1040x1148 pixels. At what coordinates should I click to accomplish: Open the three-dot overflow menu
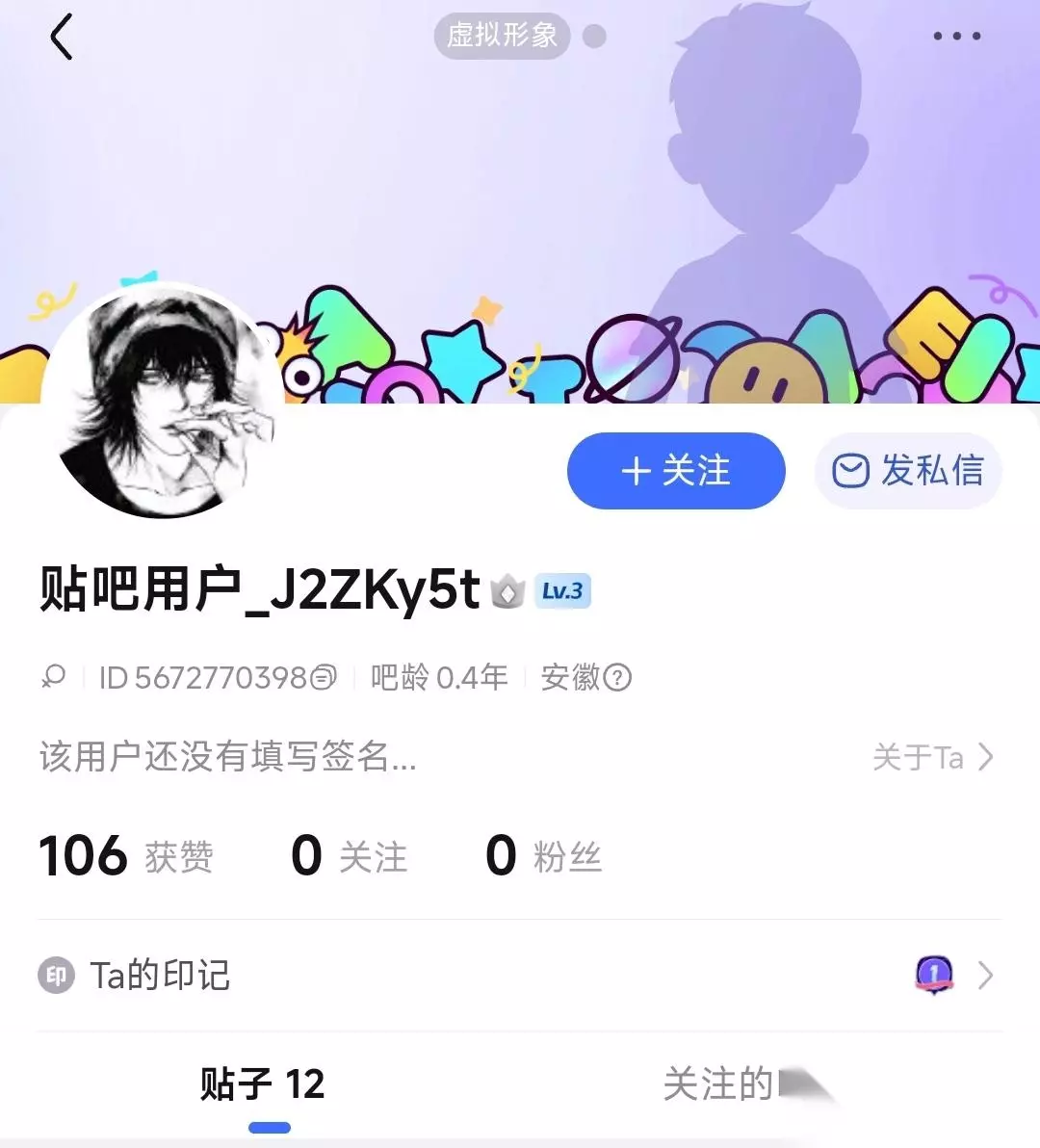pyautogui.click(x=956, y=35)
